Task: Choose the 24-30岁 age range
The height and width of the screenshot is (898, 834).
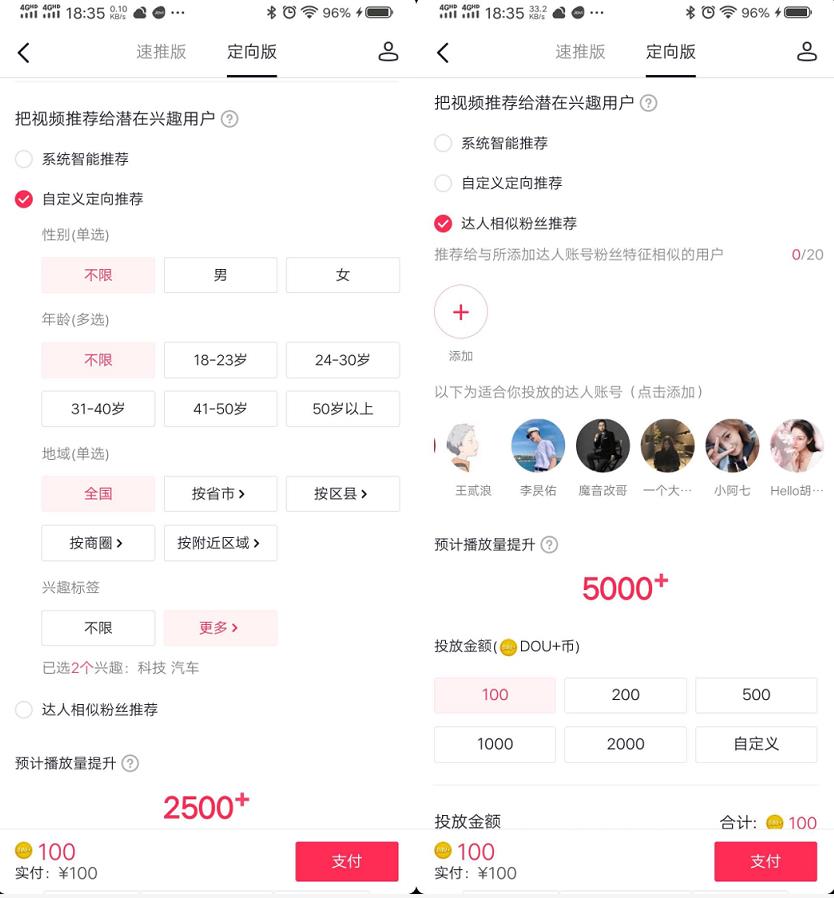Action: click(343, 360)
